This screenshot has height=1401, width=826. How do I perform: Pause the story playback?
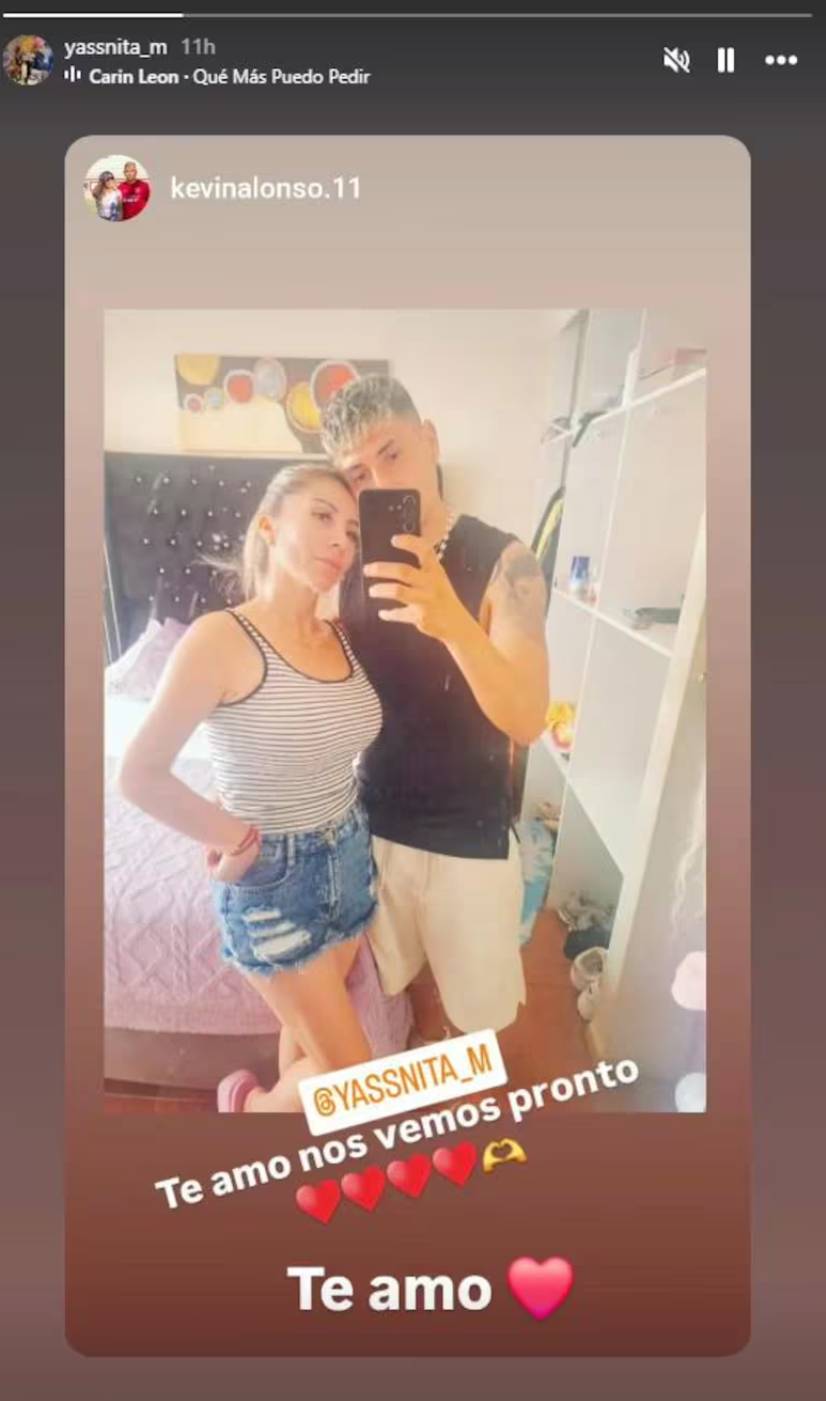(x=726, y=60)
